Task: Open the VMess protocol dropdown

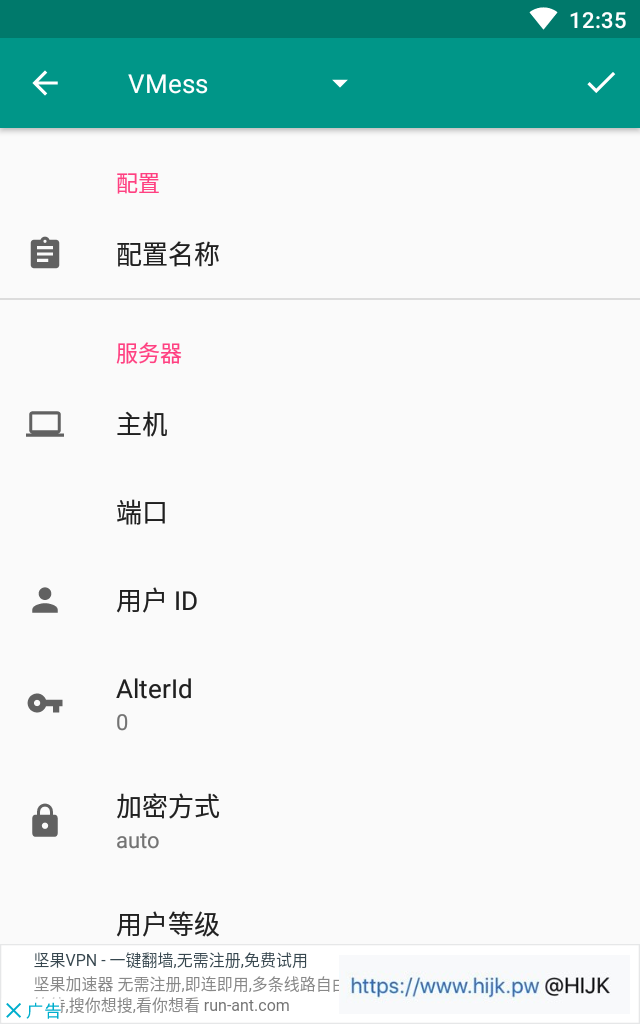Action: 238,84
